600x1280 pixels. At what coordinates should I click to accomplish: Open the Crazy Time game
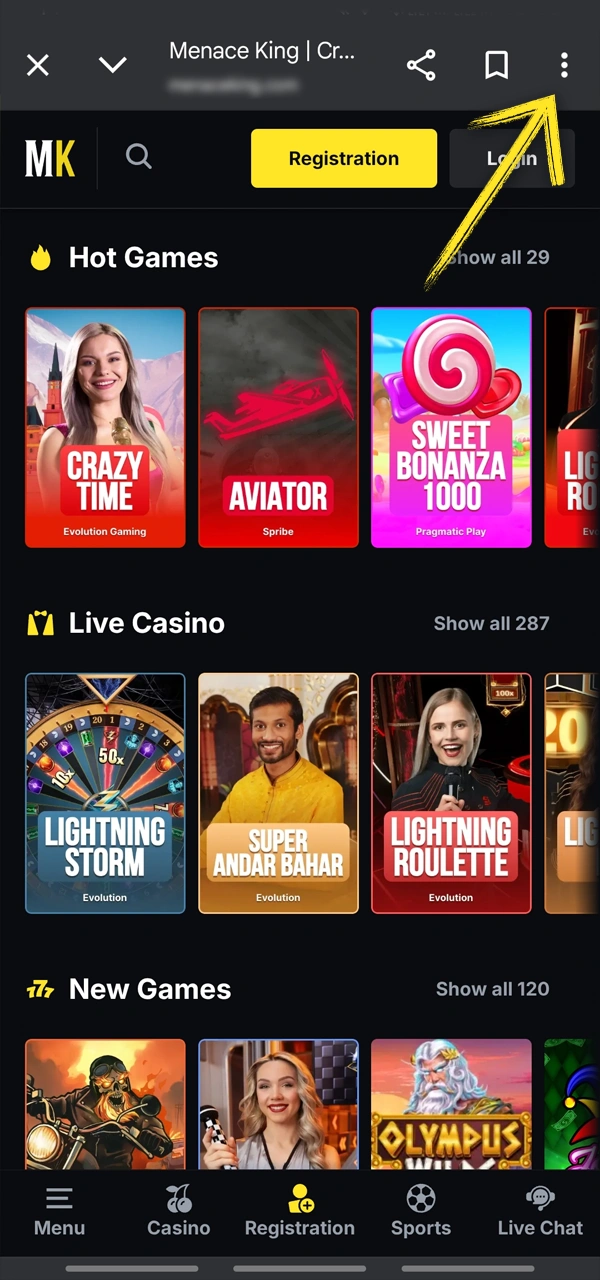coord(105,427)
